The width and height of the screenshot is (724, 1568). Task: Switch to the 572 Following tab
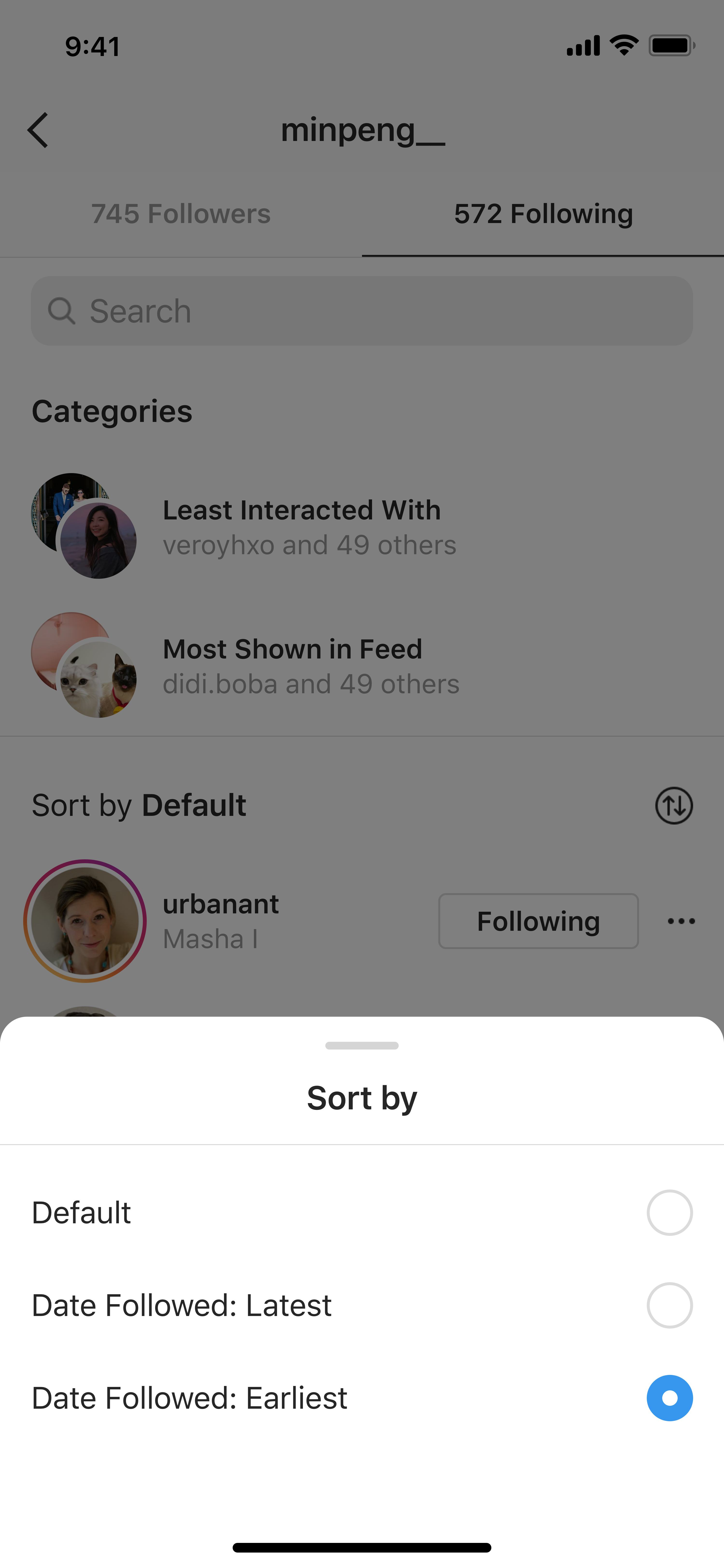pyautogui.click(x=543, y=214)
